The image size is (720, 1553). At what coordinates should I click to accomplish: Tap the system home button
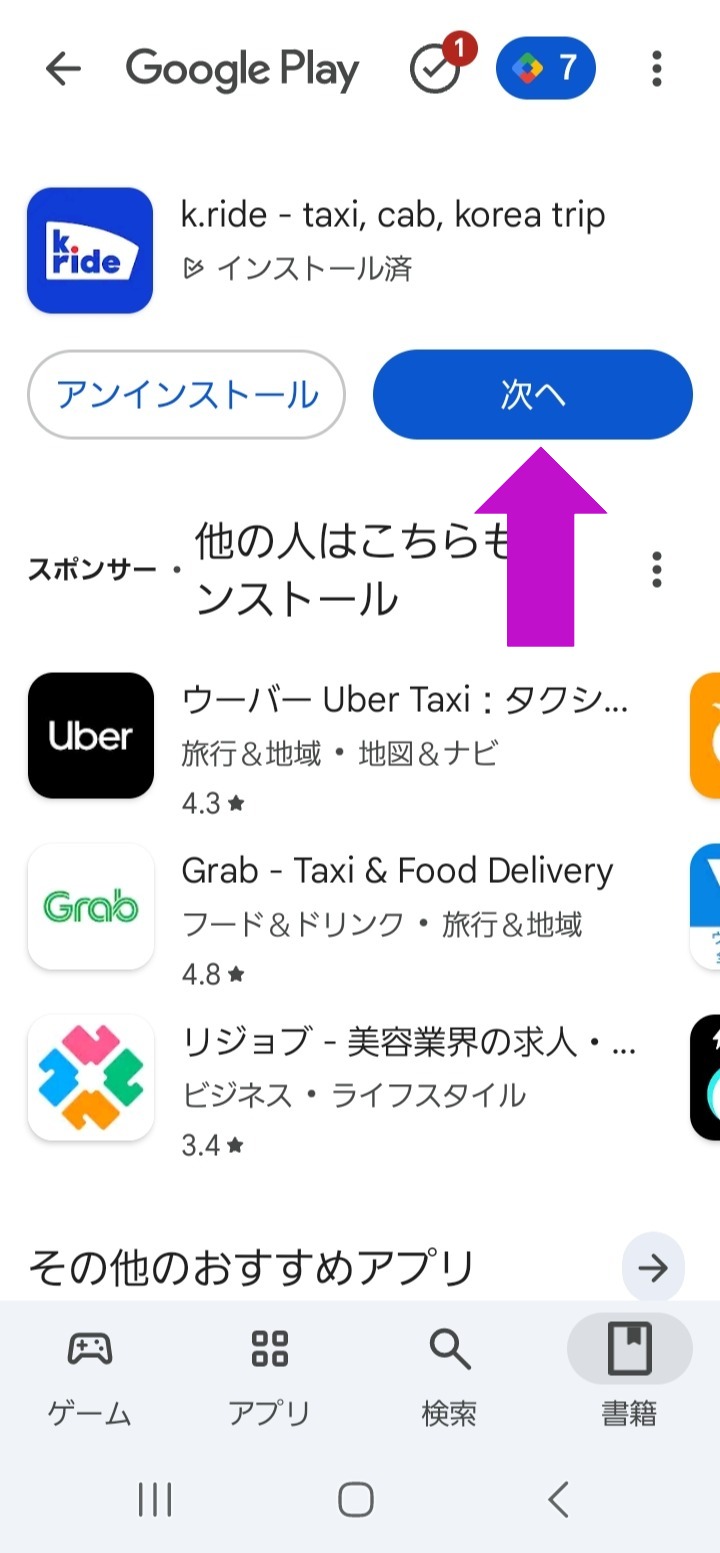coord(356,1500)
